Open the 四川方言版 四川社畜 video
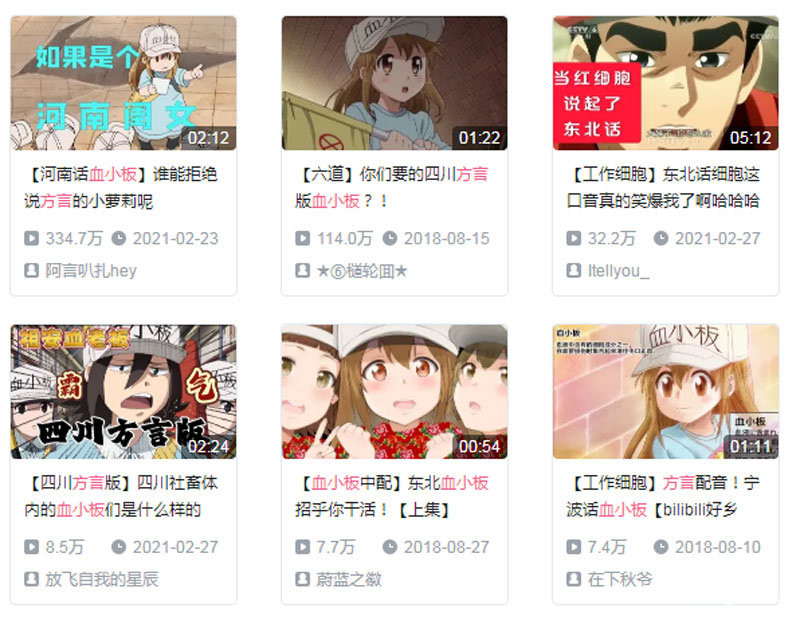This screenshot has width=800, height=620. 123,392
